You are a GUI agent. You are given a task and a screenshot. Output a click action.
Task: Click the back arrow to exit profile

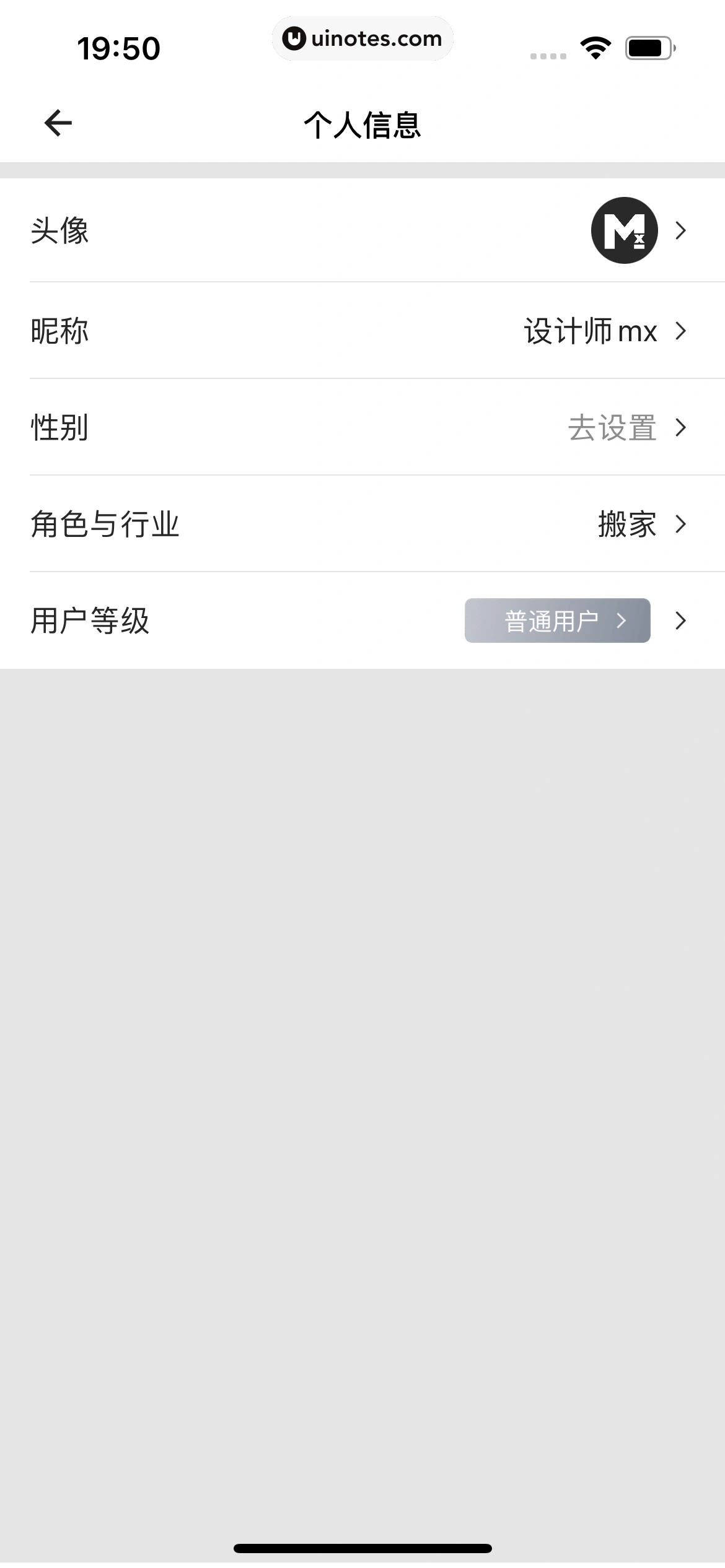(x=56, y=122)
